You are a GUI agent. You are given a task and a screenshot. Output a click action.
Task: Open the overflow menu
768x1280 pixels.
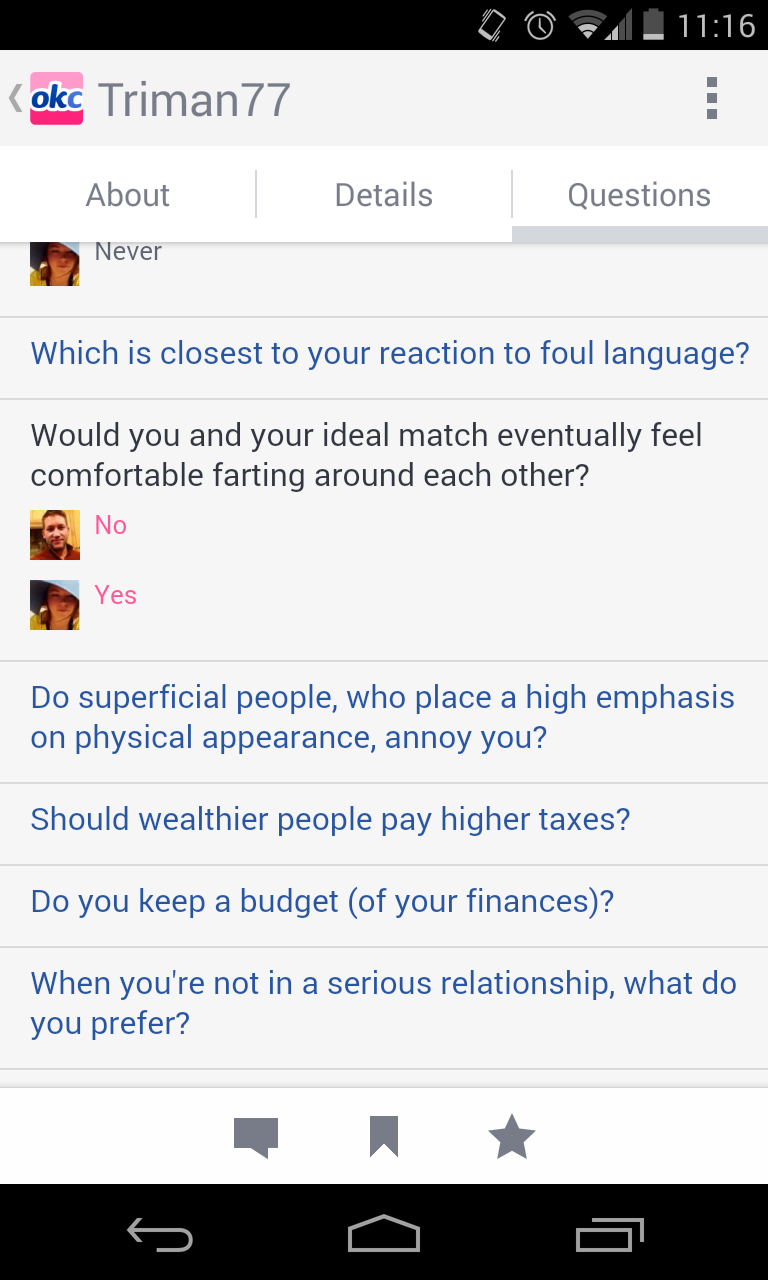[711, 98]
